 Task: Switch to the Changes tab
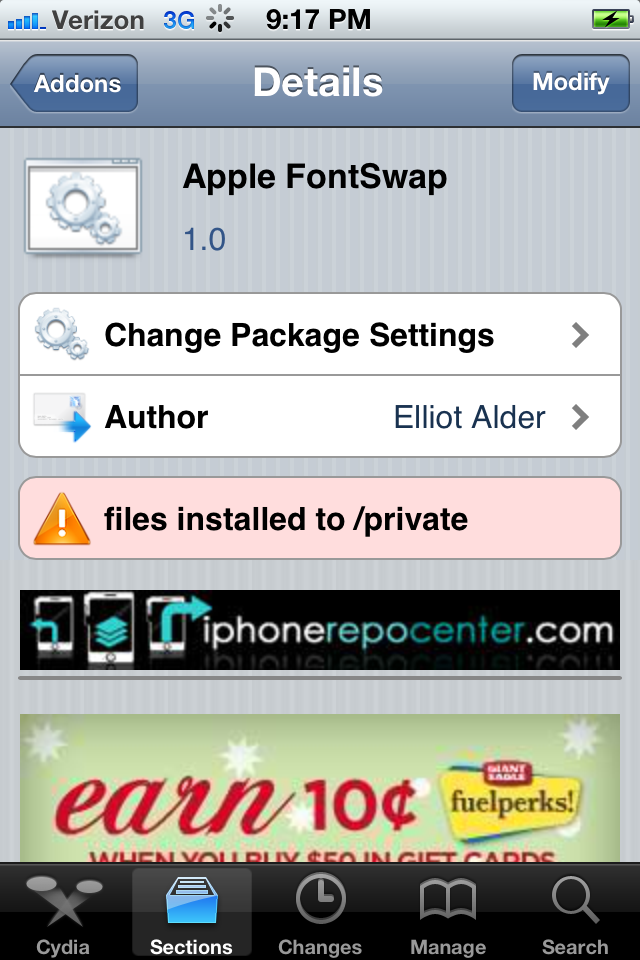tap(320, 914)
